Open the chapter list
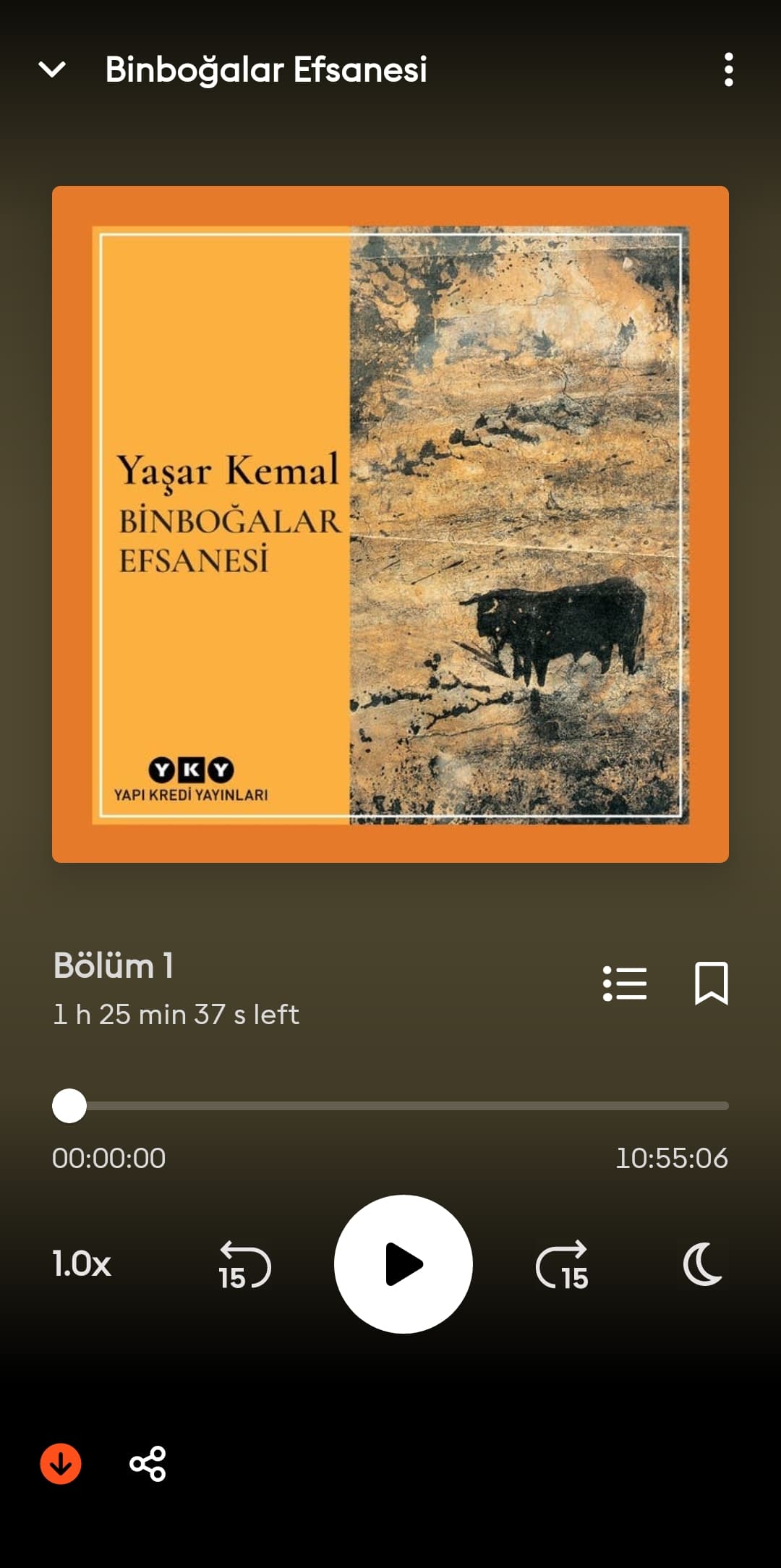Viewport: 781px width, 1568px height. tap(625, 984)
